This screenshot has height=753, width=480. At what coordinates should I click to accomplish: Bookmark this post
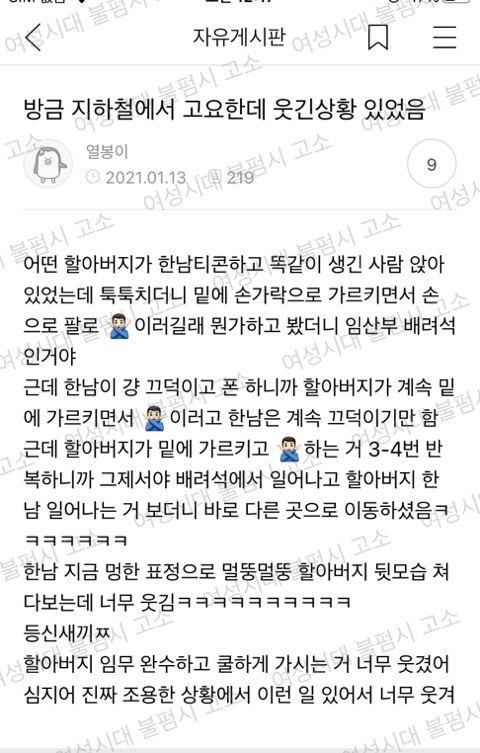[x=378, y=37]
